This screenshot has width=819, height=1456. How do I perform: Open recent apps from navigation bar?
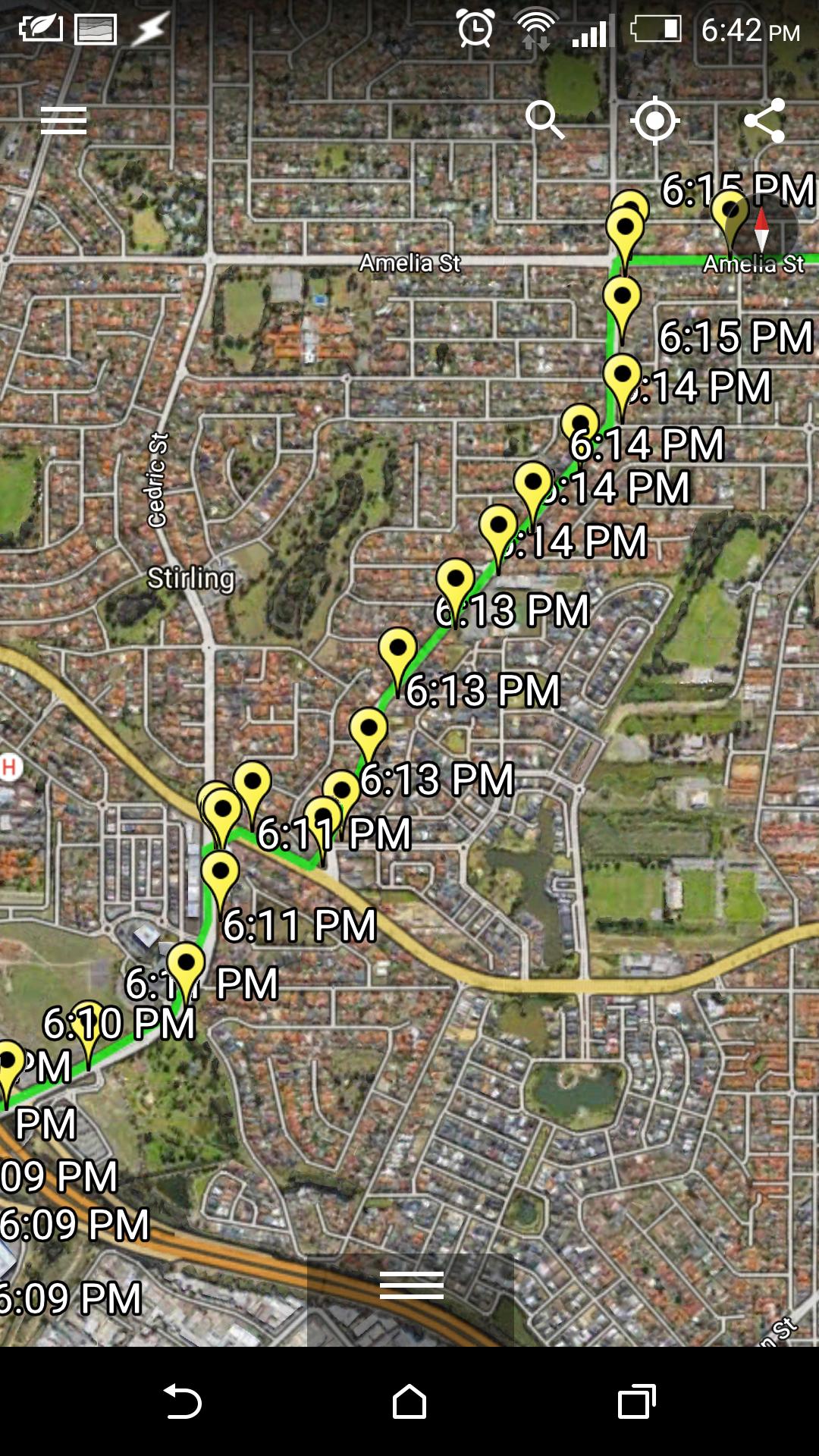point(635,1399)
